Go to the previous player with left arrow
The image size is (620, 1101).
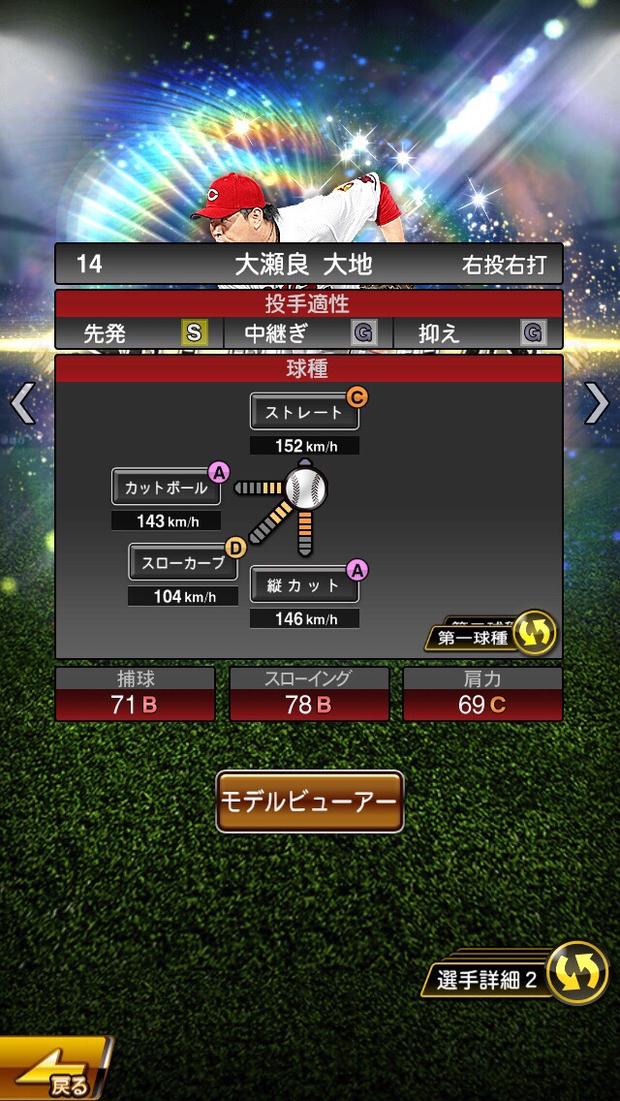(22, 404)
